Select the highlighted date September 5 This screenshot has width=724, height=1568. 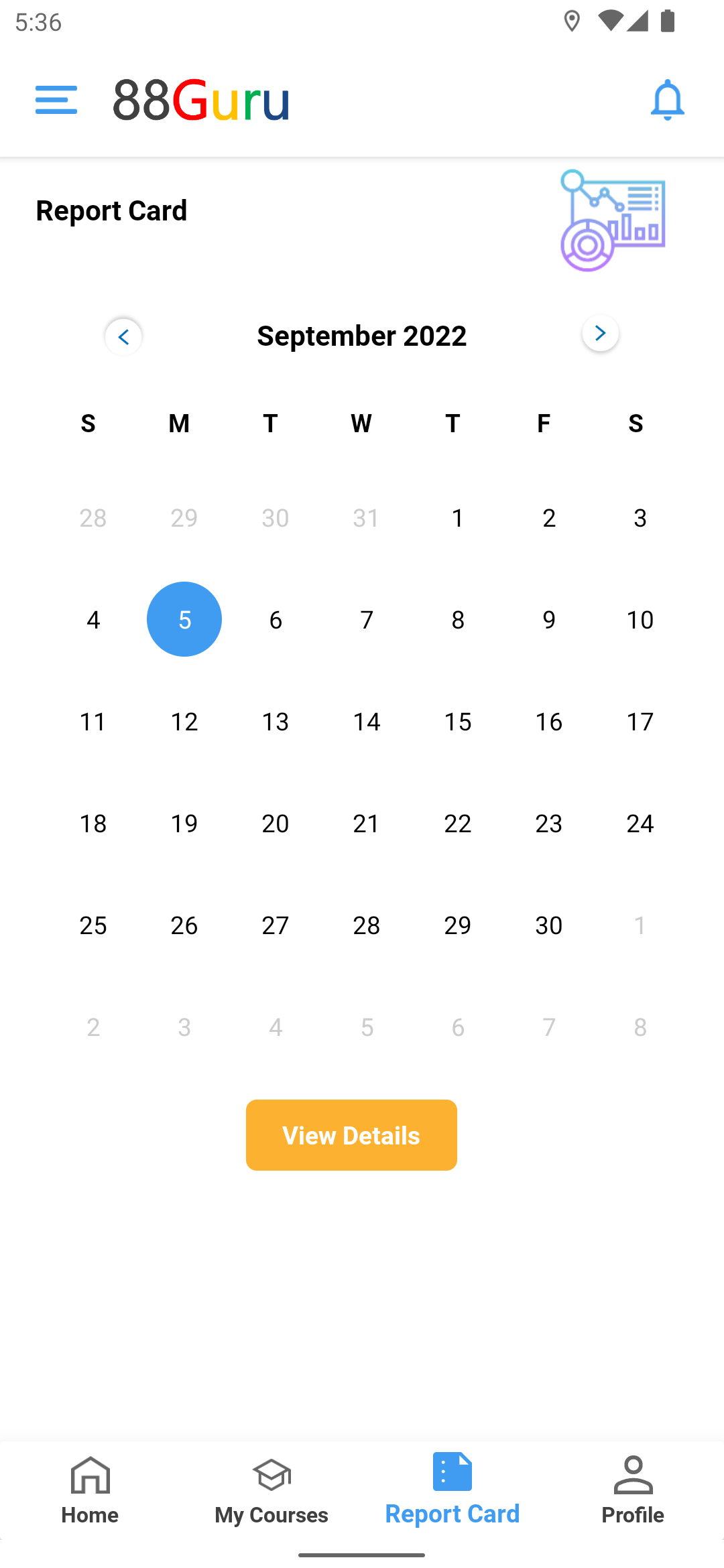[x=184, y=619]
